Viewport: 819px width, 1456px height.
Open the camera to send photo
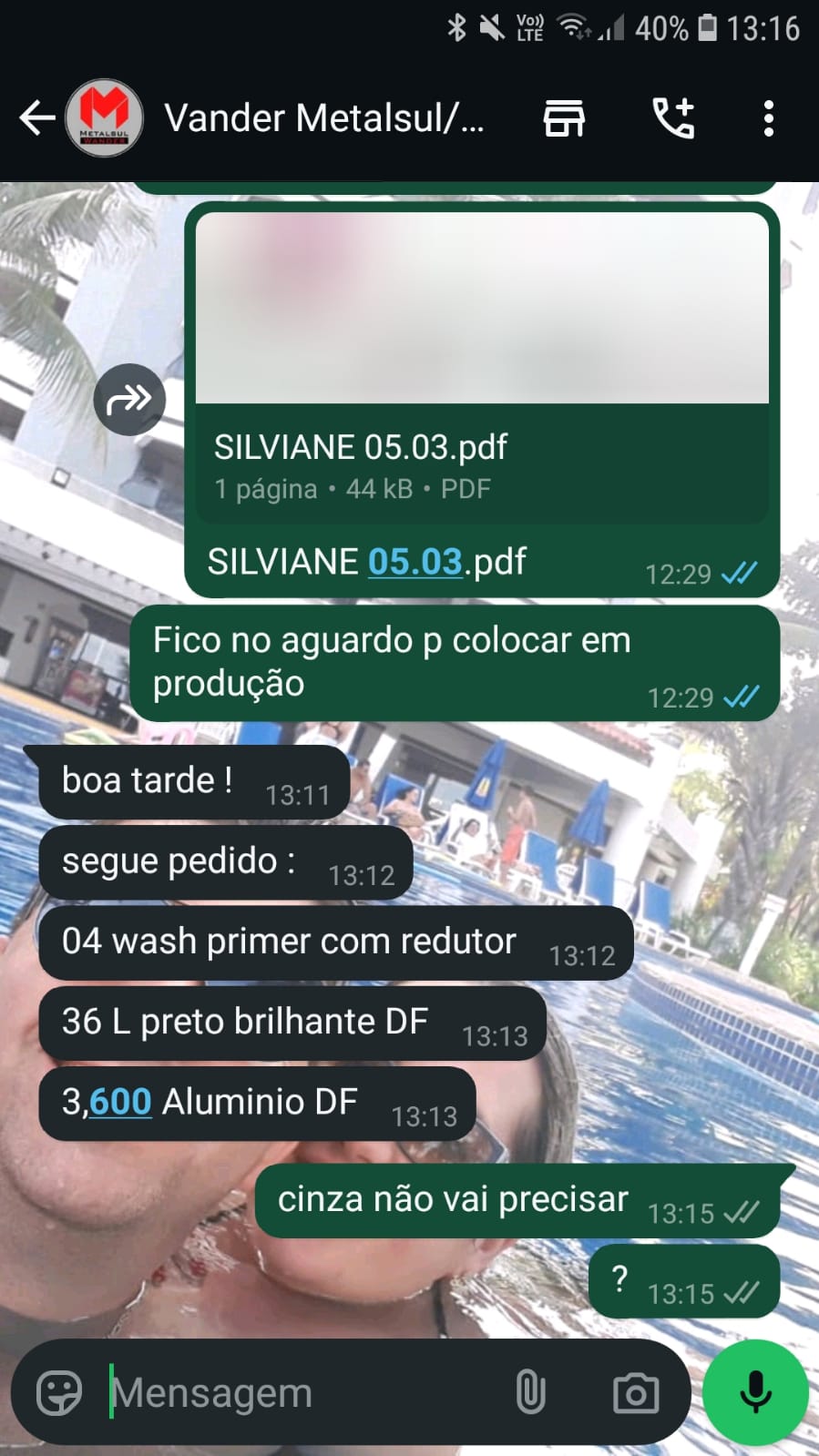(x=635, y=1392)
